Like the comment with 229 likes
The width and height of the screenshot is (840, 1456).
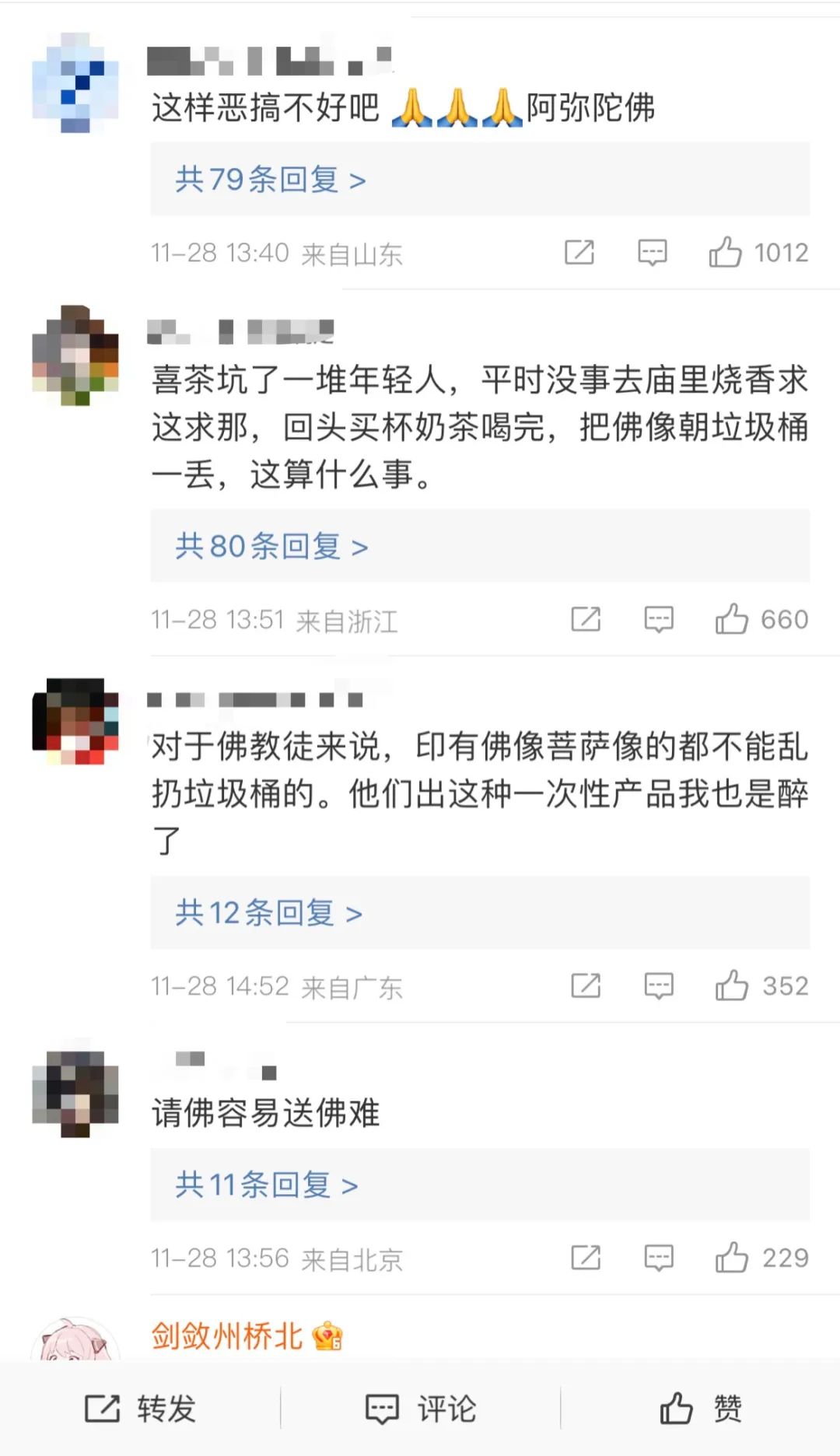click(x=731, y=1258)
